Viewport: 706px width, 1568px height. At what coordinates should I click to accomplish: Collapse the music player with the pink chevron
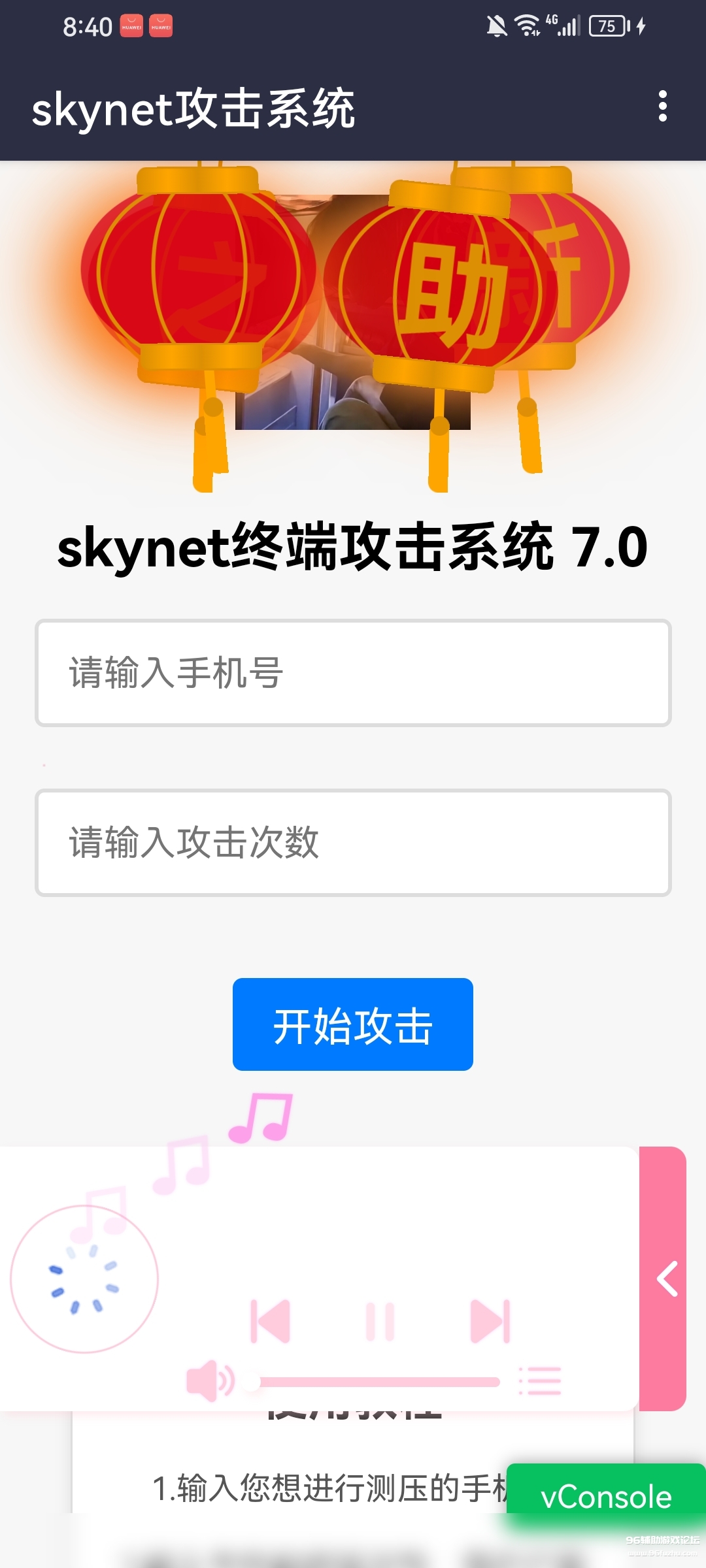coord(668,1277)
